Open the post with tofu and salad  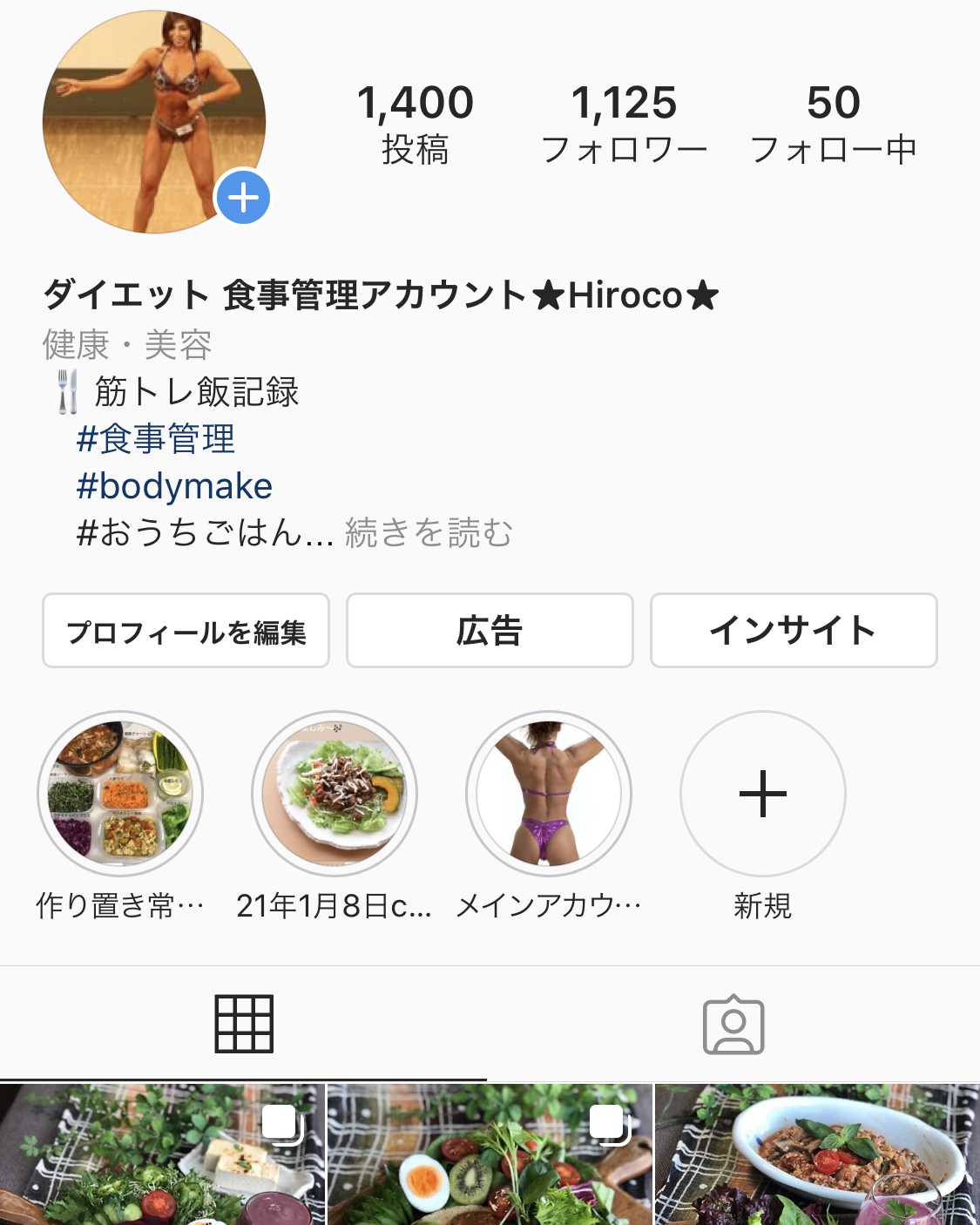[162, 1154]
